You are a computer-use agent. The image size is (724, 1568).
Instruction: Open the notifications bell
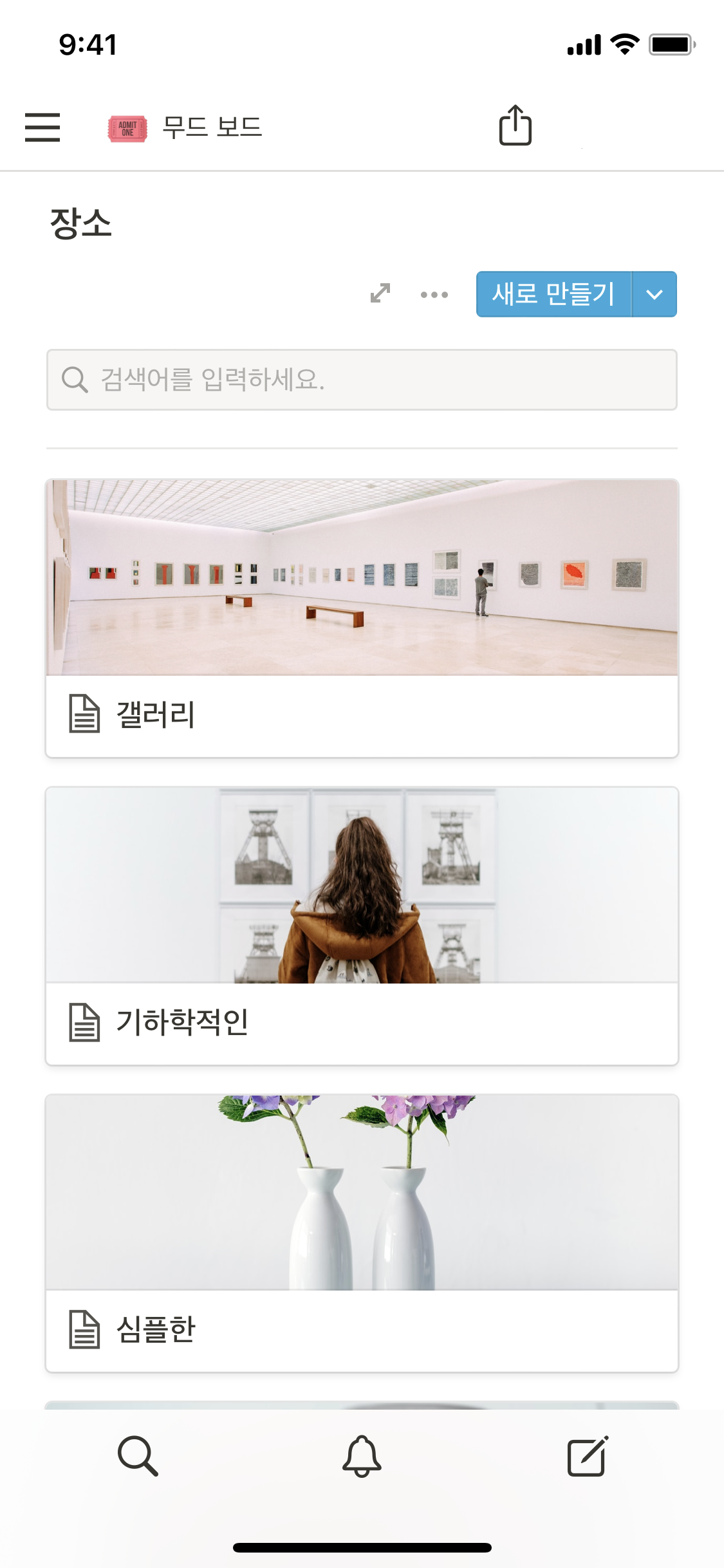pyautogui.click(x=362, y=1456)
